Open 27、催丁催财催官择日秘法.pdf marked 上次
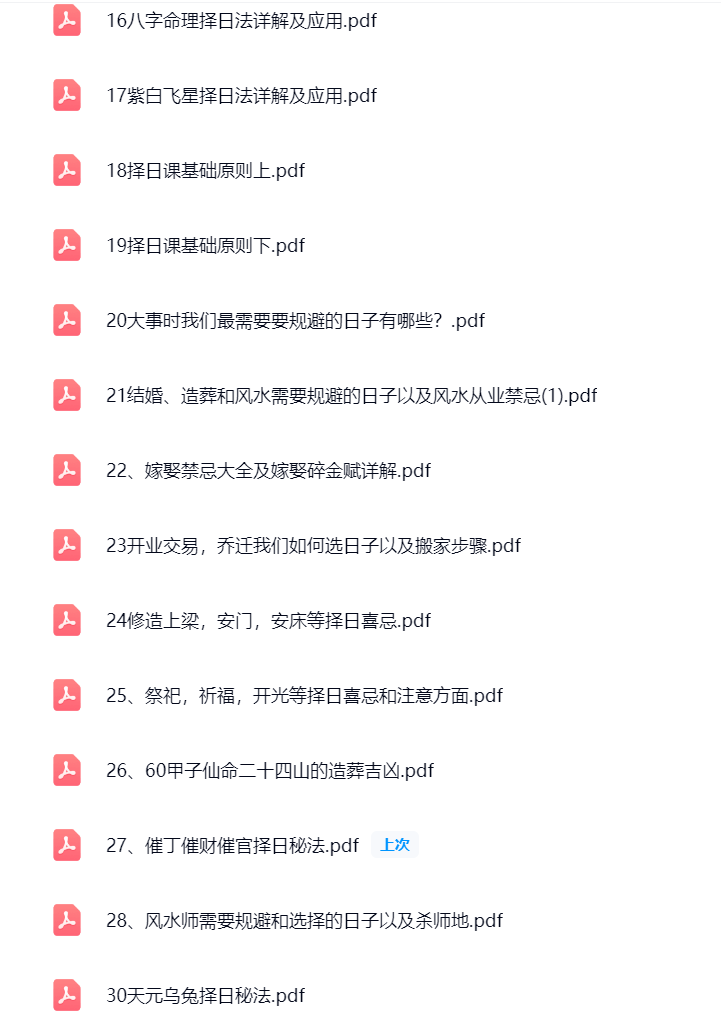This screenshot has width=721, height=1014. [232, 846]
